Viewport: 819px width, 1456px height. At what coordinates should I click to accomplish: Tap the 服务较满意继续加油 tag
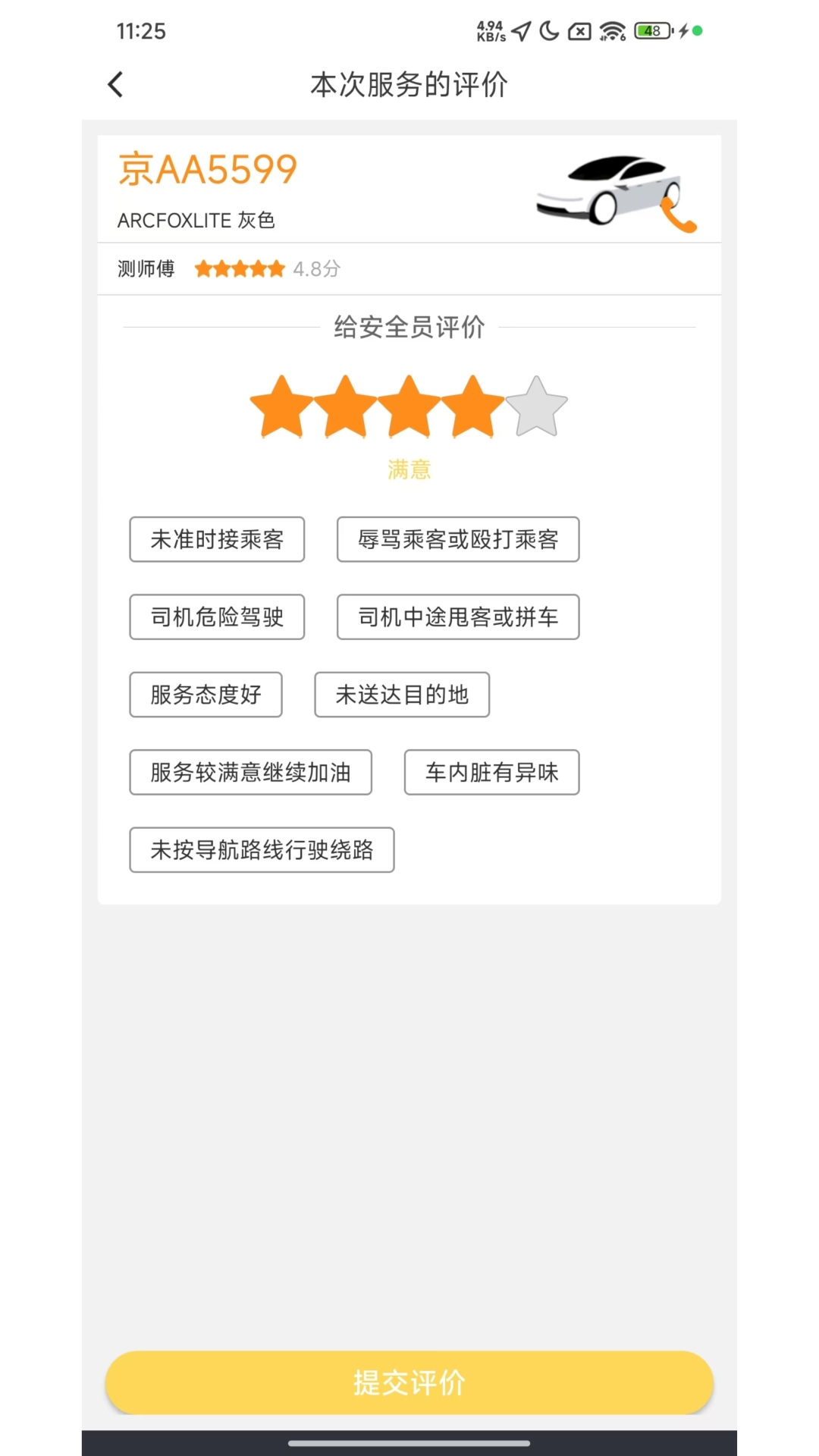click(251, 772)
